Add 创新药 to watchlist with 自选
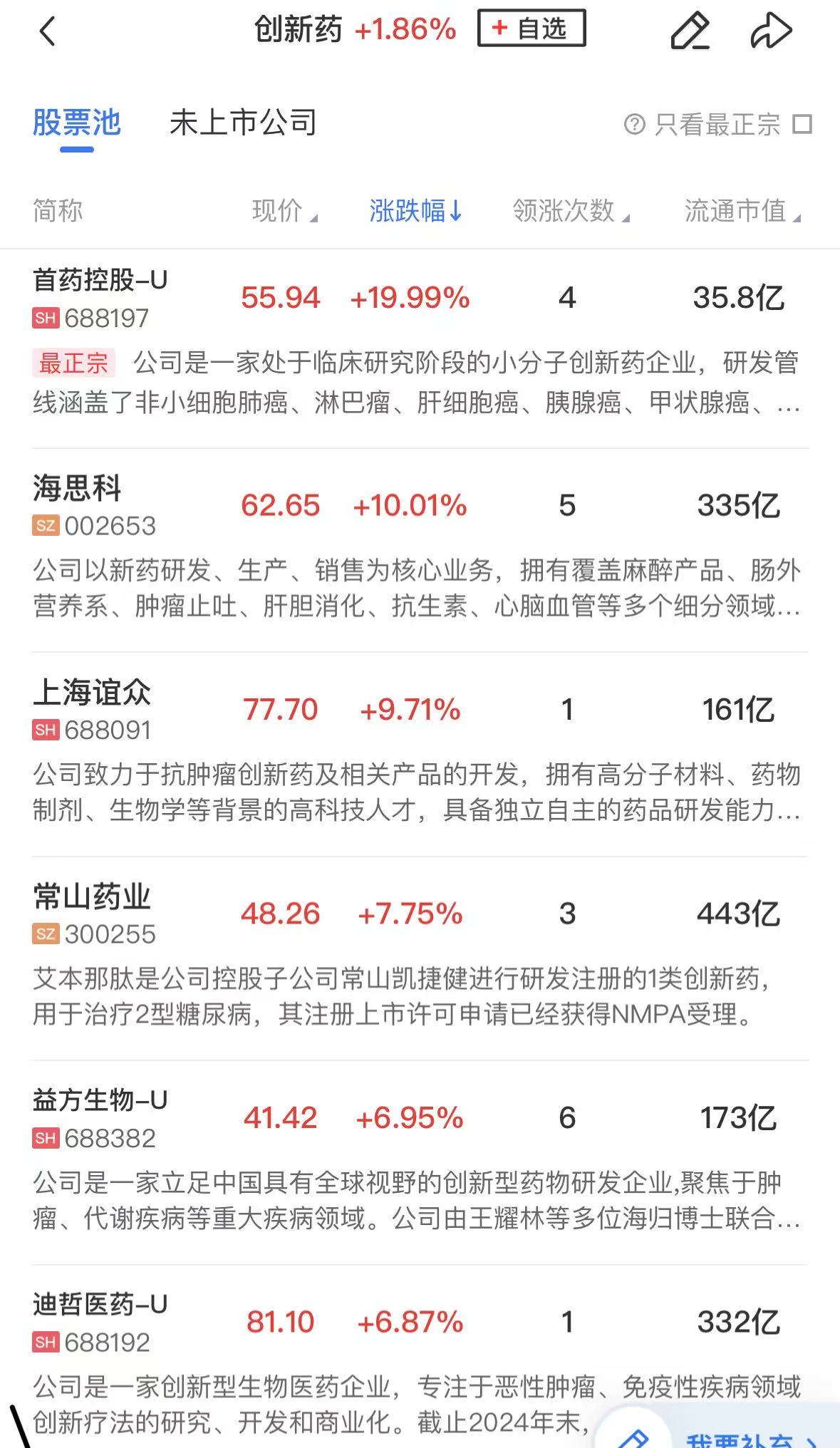Screen dimensions: 840x1448 coord(532,29)
